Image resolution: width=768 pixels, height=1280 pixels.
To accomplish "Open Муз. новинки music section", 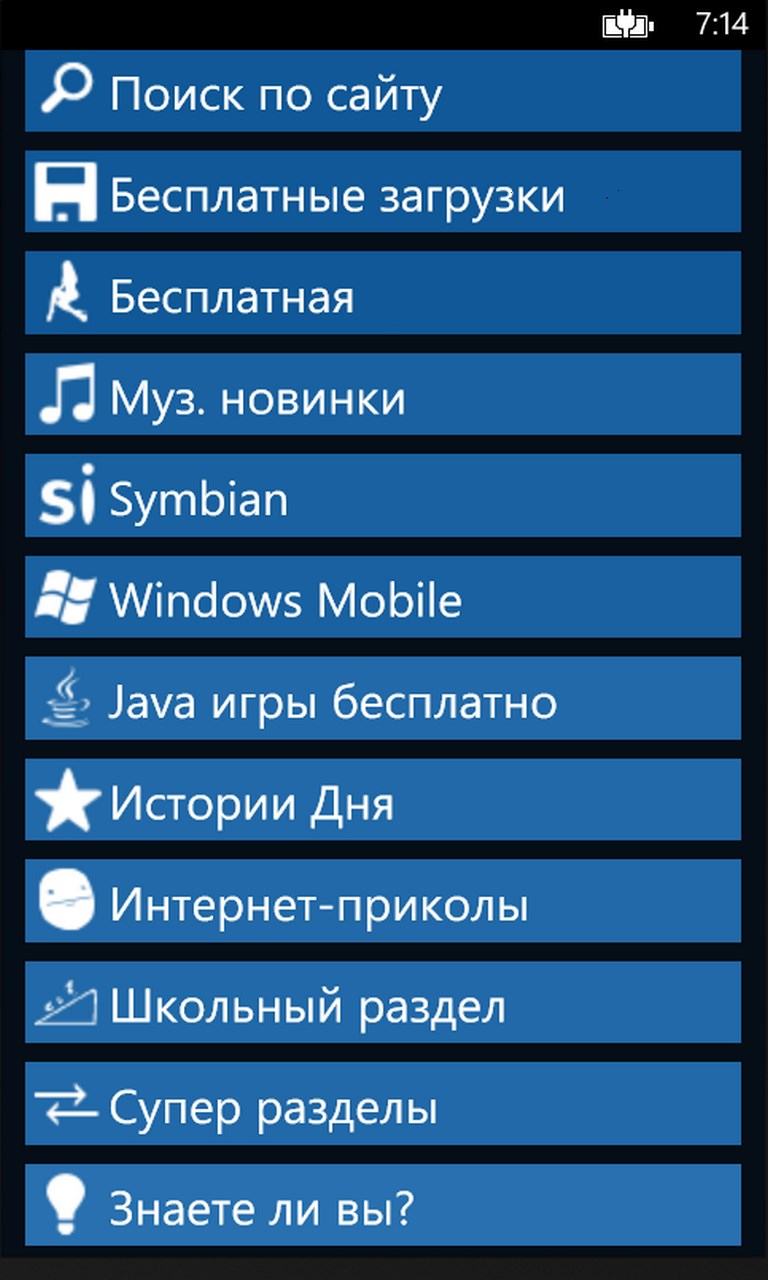I will point(383,396).
